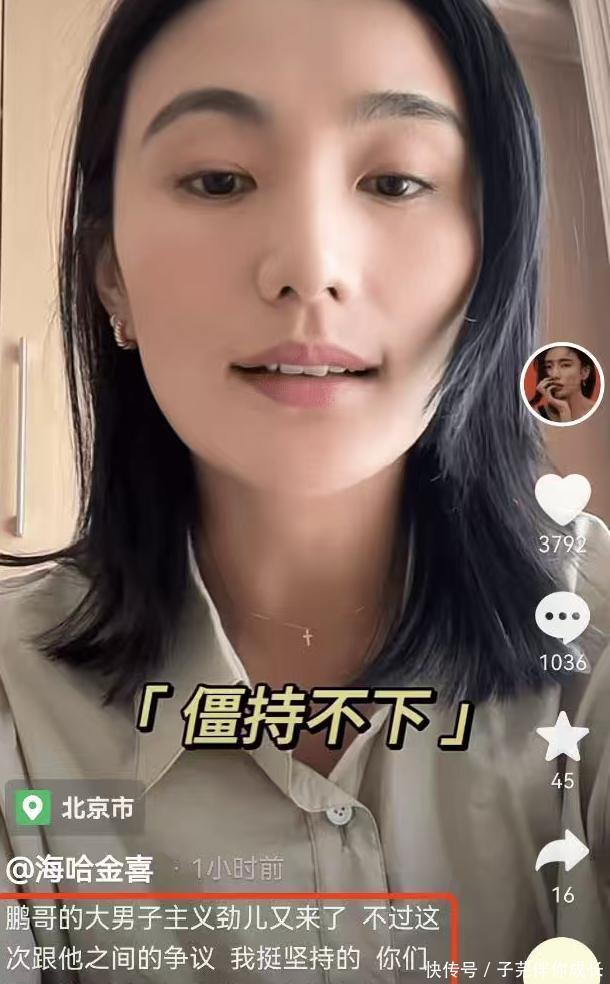
Task: Add this video to favorites with the star
Action: pyautogui.click(x=563, y=738)
